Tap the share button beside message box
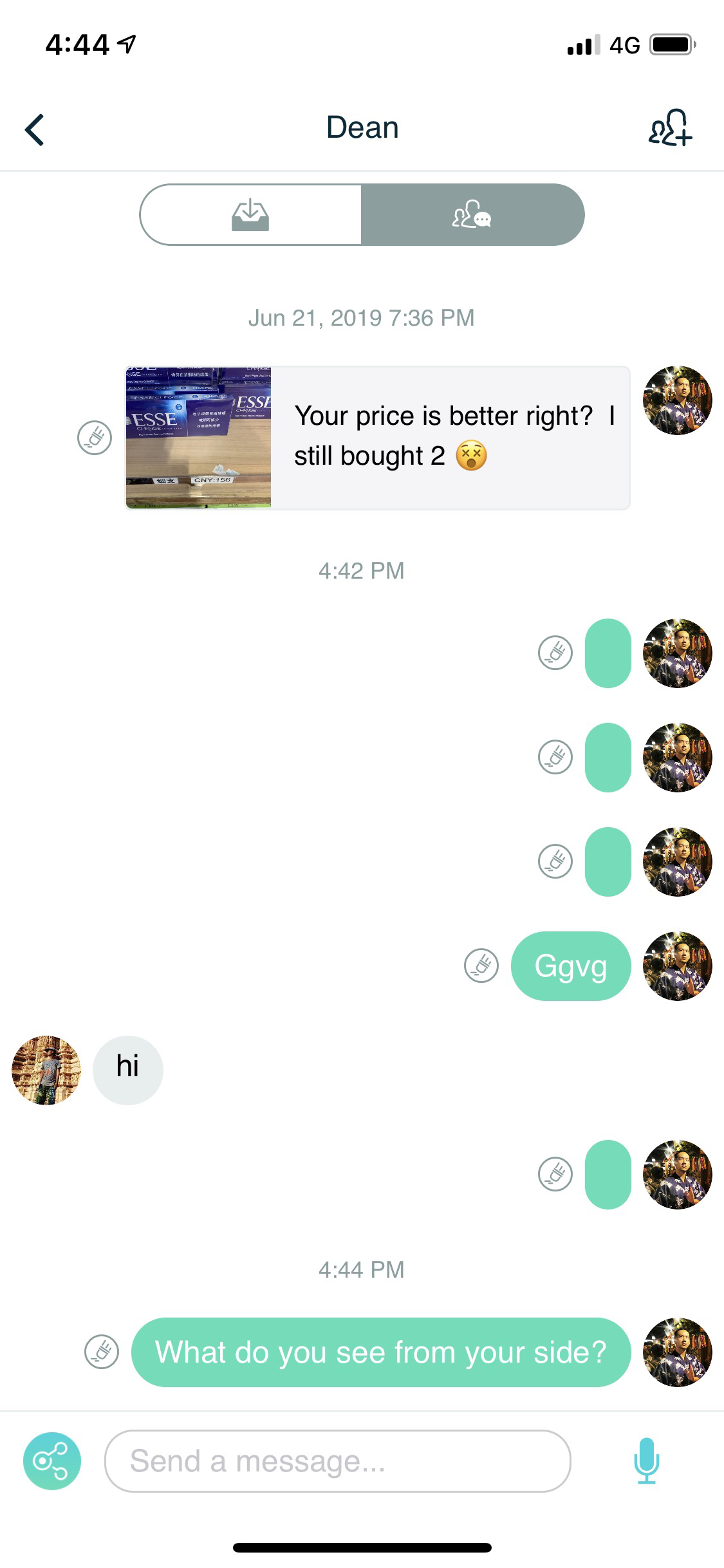The width and height of the screenshot is (724, 1568). 52,1461
